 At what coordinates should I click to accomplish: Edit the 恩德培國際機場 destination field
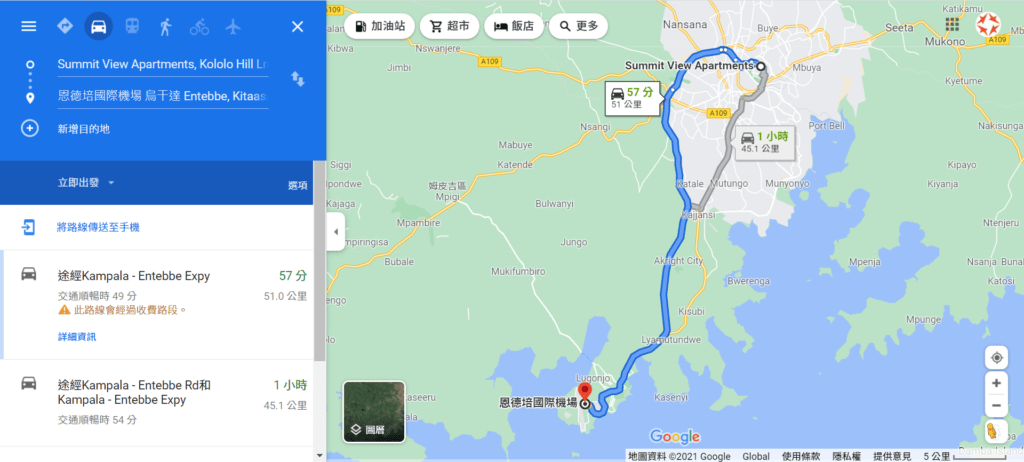[162, 96]
